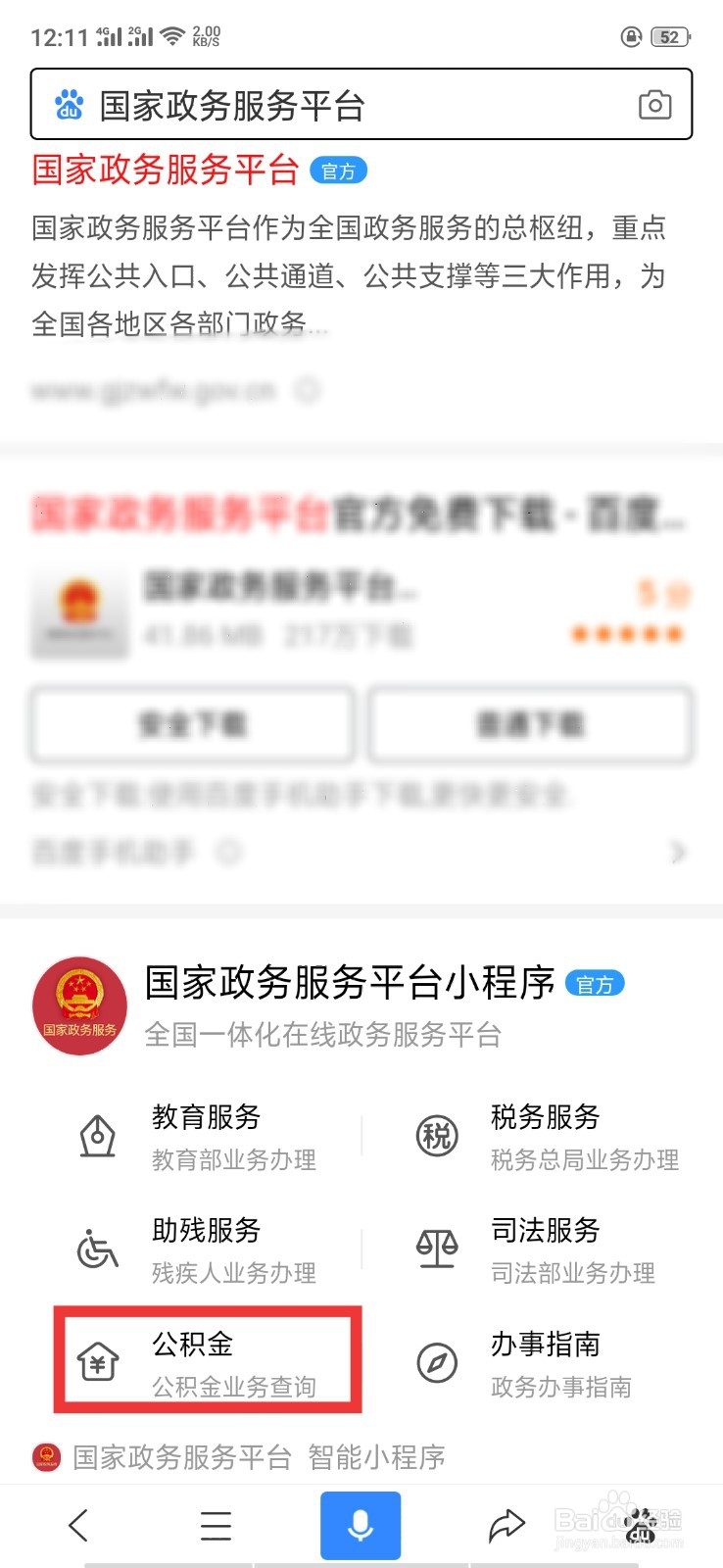This screenshot has height=1568, width=723.
Task: Tap the Baidu logo inside the search bar
Action: [66, 105]
